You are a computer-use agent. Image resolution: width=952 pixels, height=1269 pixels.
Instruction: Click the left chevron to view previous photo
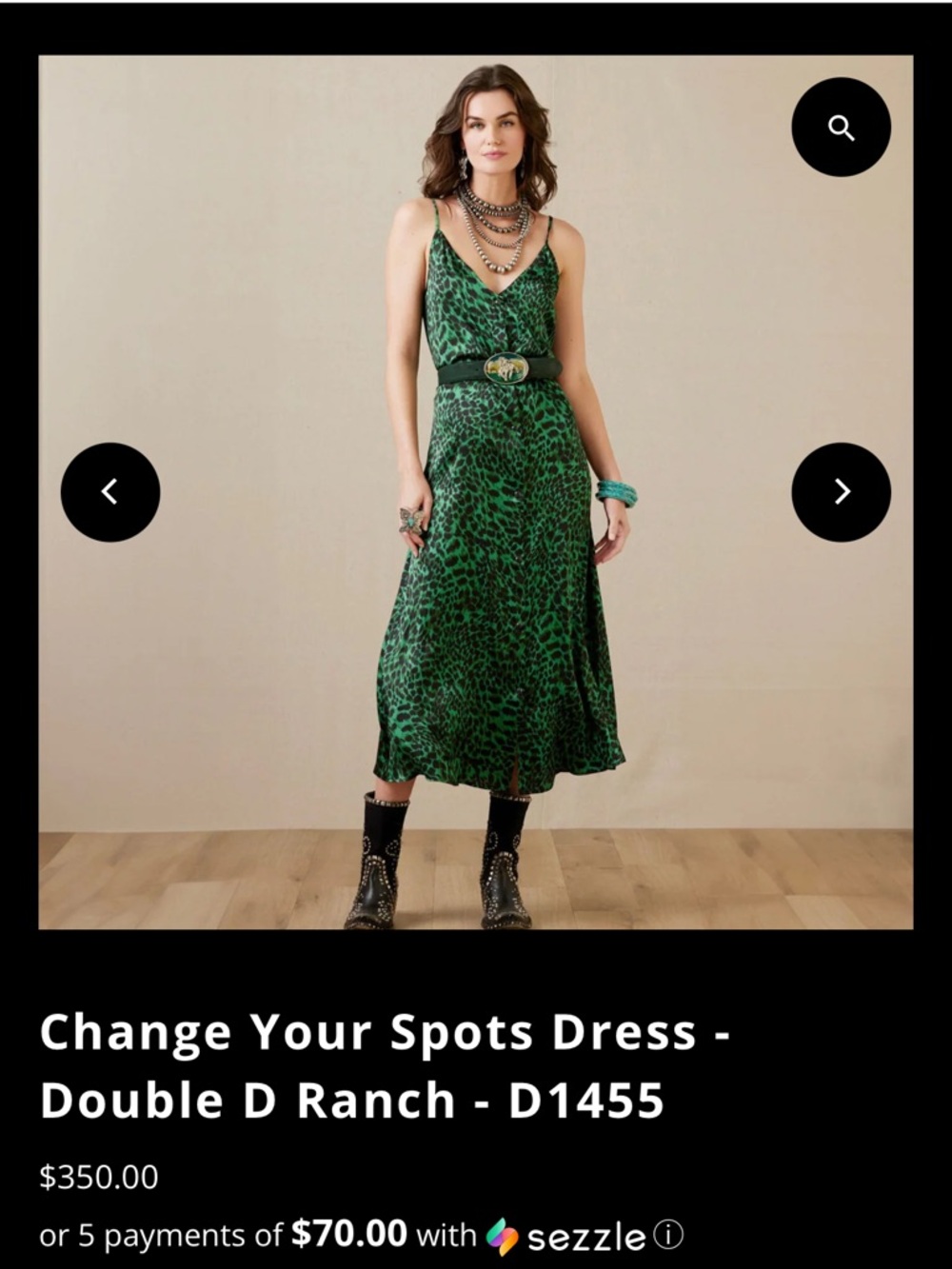tap(110, 490)
